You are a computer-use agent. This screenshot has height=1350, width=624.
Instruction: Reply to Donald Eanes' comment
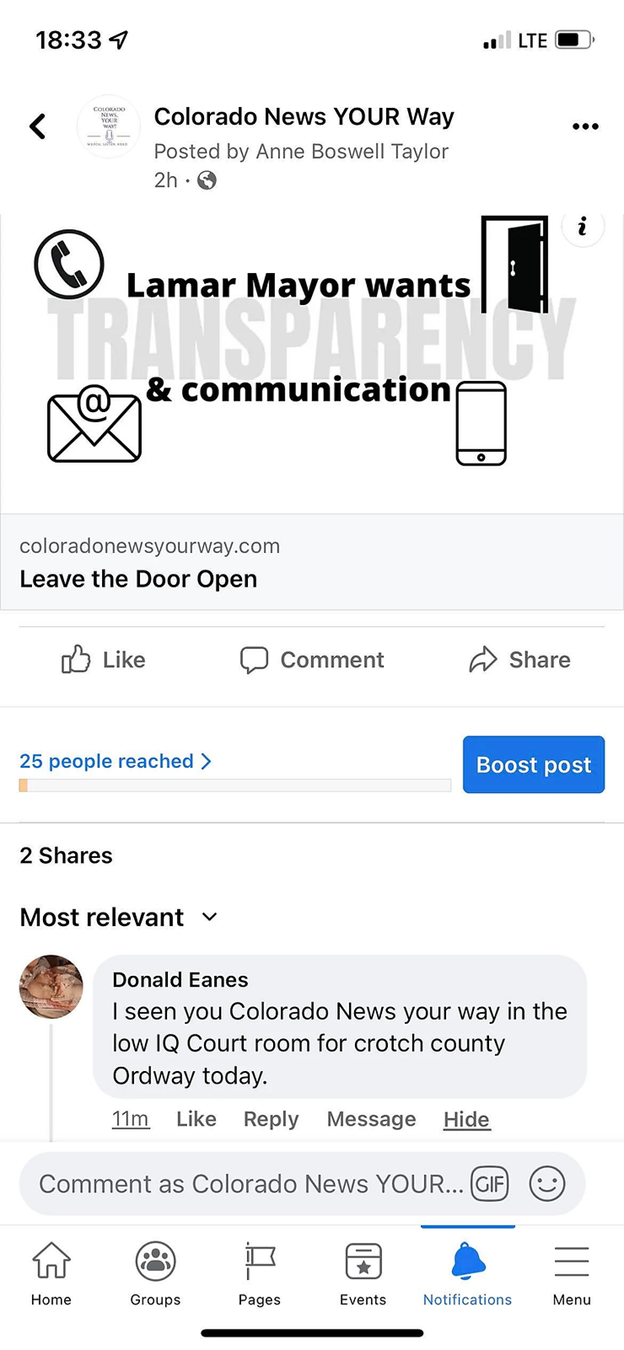tap(271, 1119)
